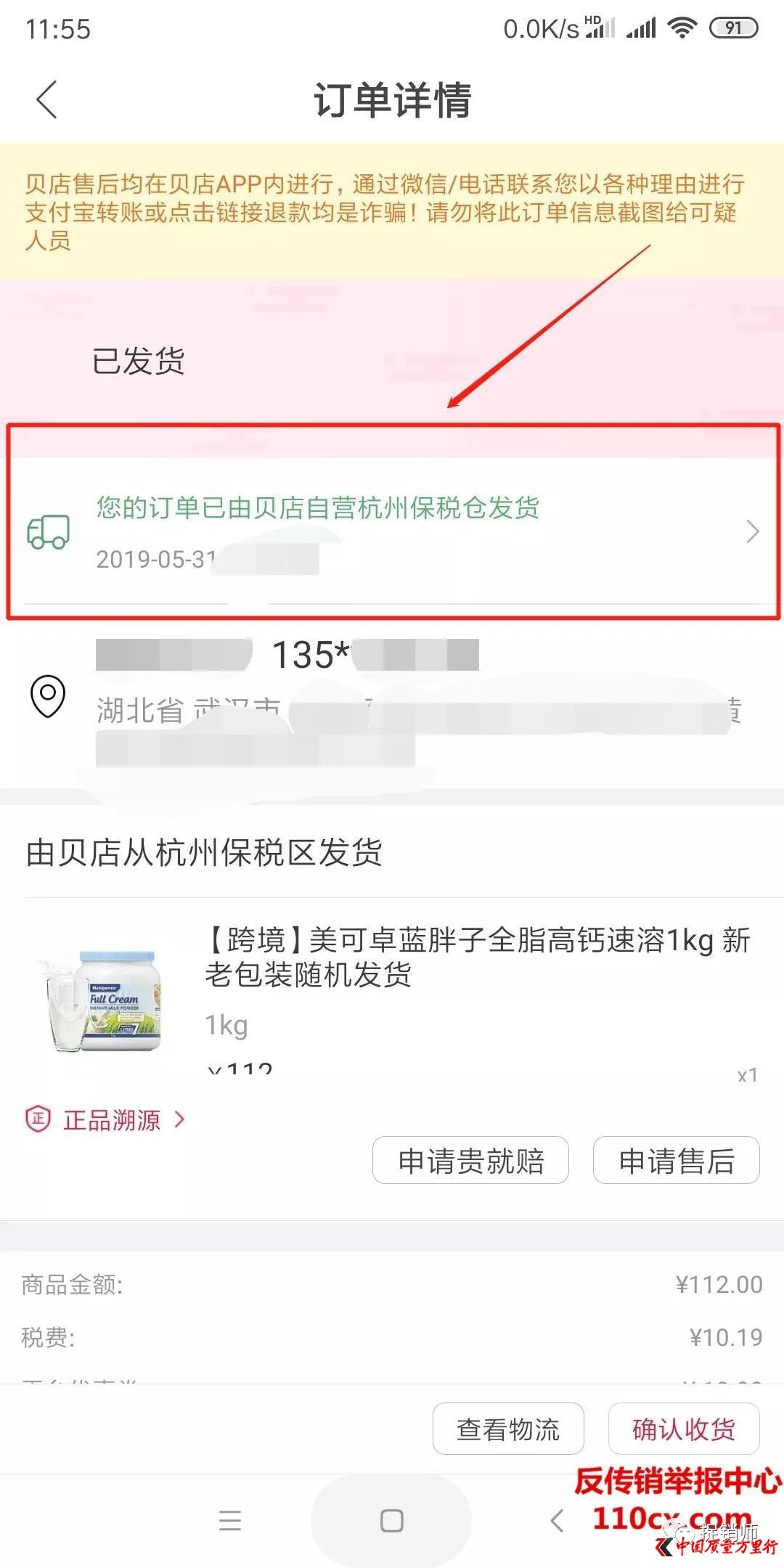Open the system recent apps menu
The image size is (784, 1568).
click(x=230, y=1521)
